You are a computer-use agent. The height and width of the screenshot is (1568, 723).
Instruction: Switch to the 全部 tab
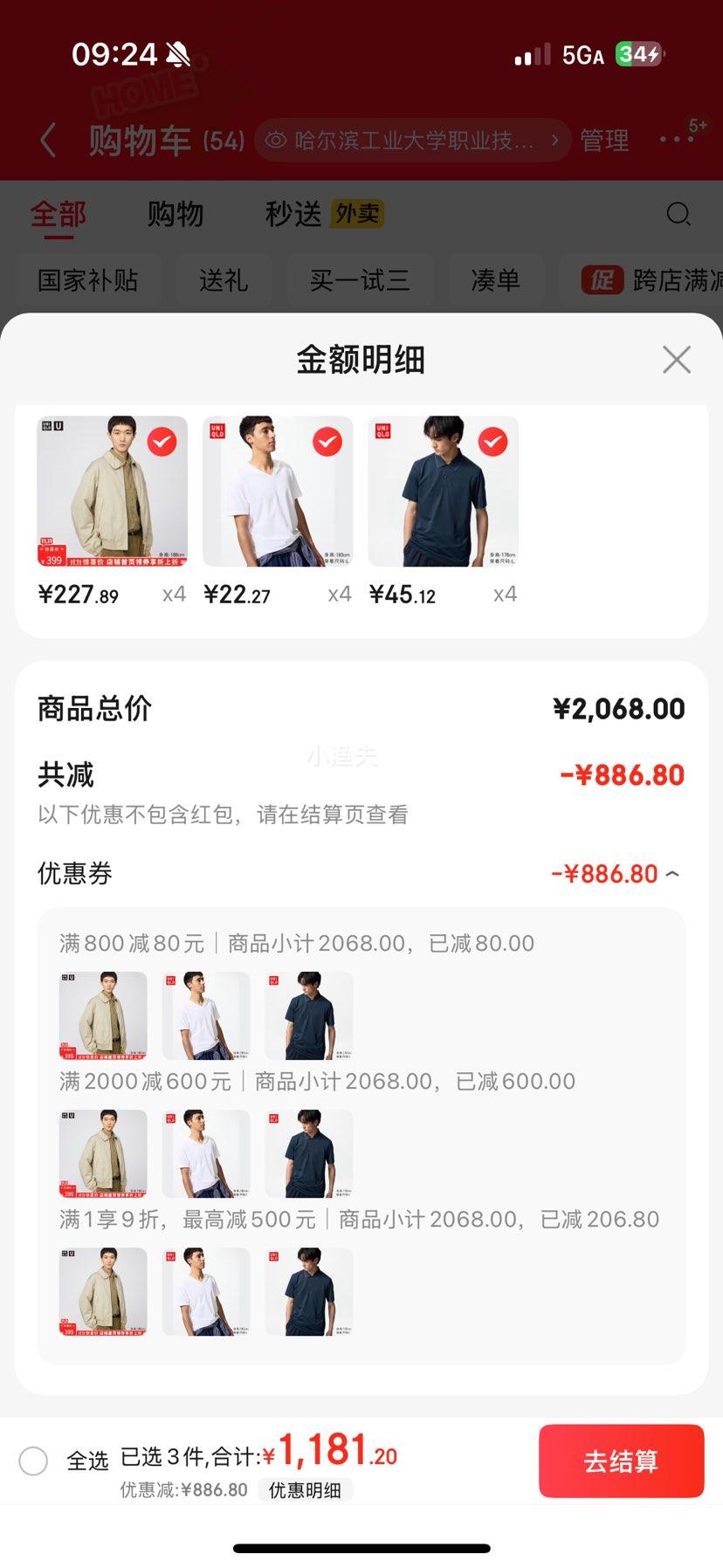pos(59,214)
